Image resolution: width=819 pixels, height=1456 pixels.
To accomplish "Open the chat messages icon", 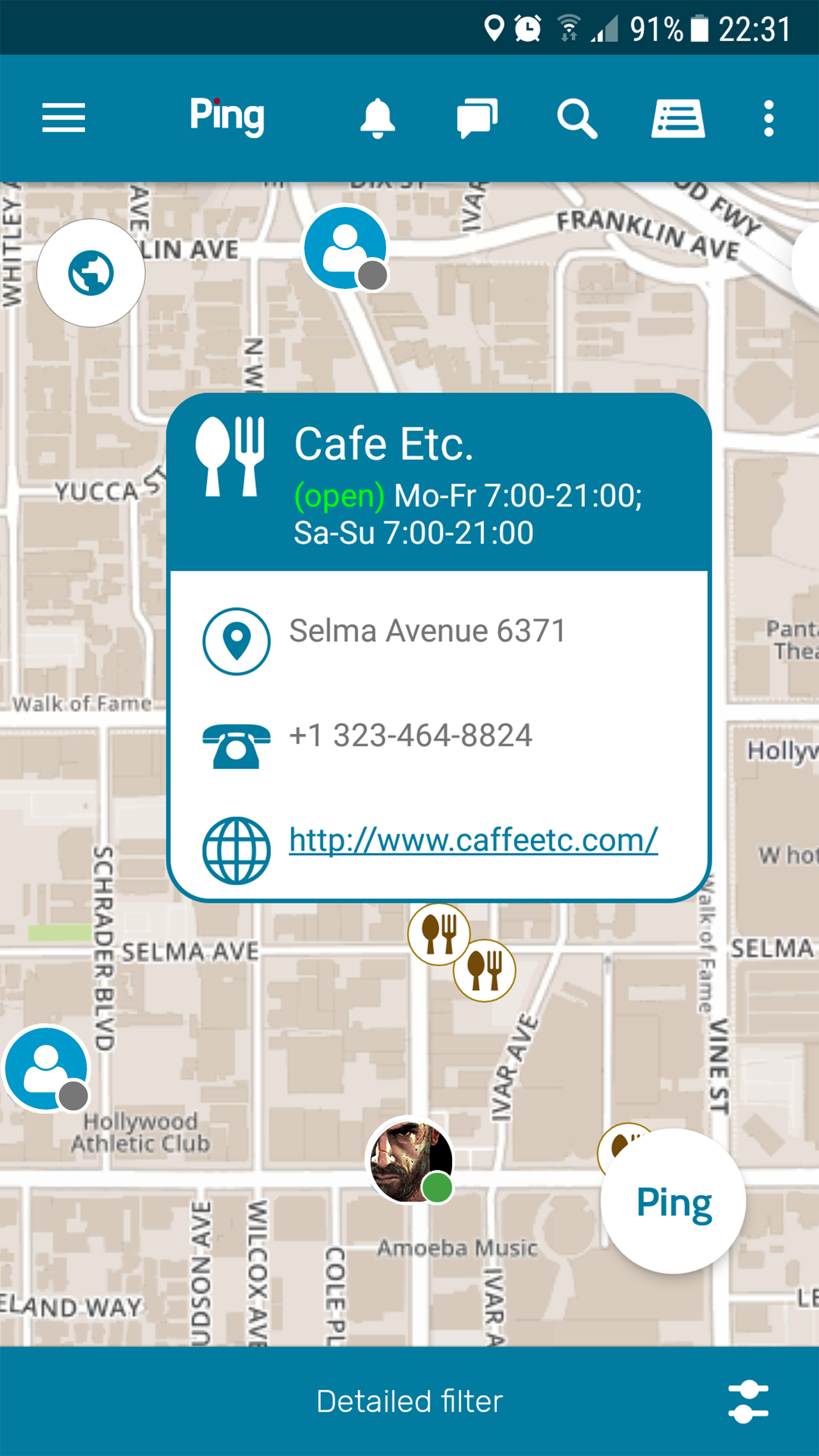I will (477, 118).
